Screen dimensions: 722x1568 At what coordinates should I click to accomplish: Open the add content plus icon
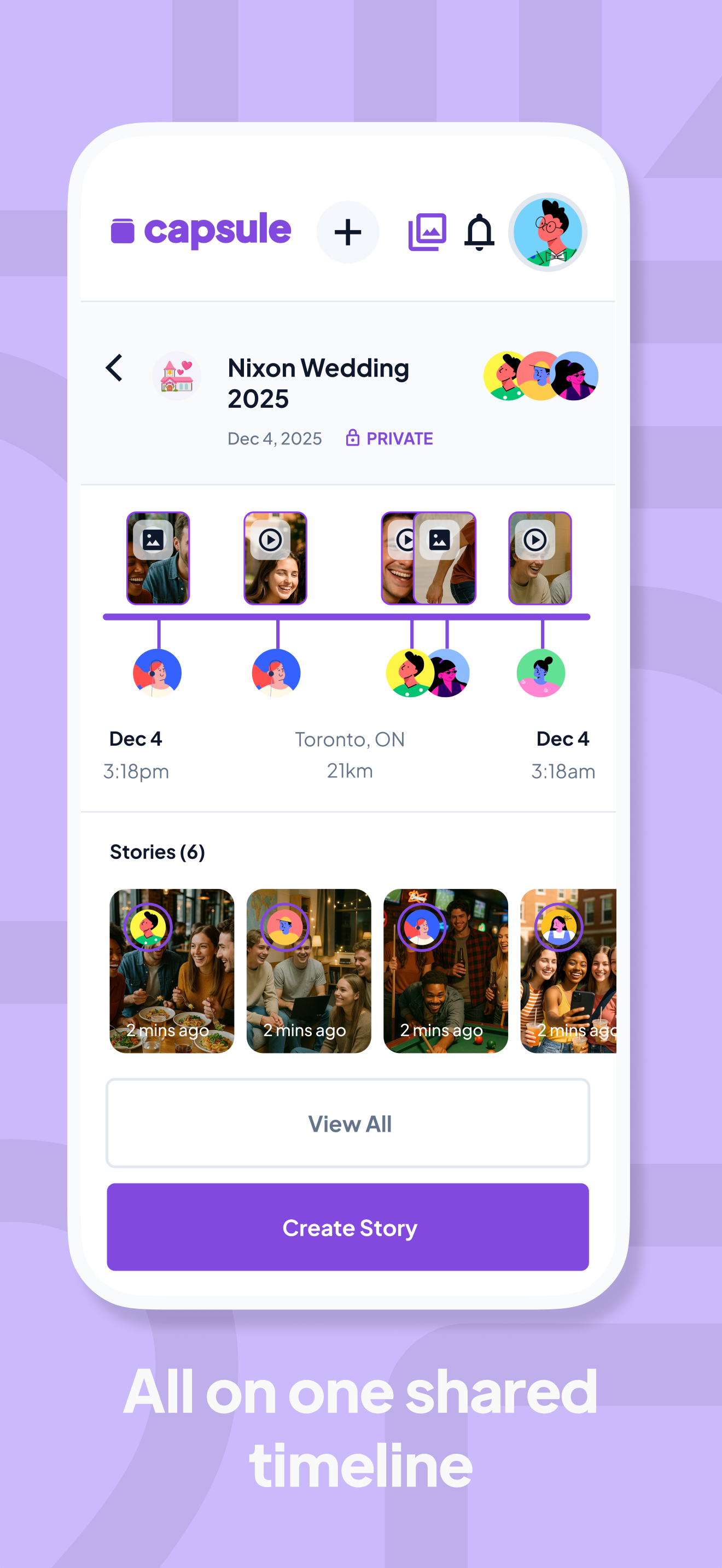pos(348,232)
